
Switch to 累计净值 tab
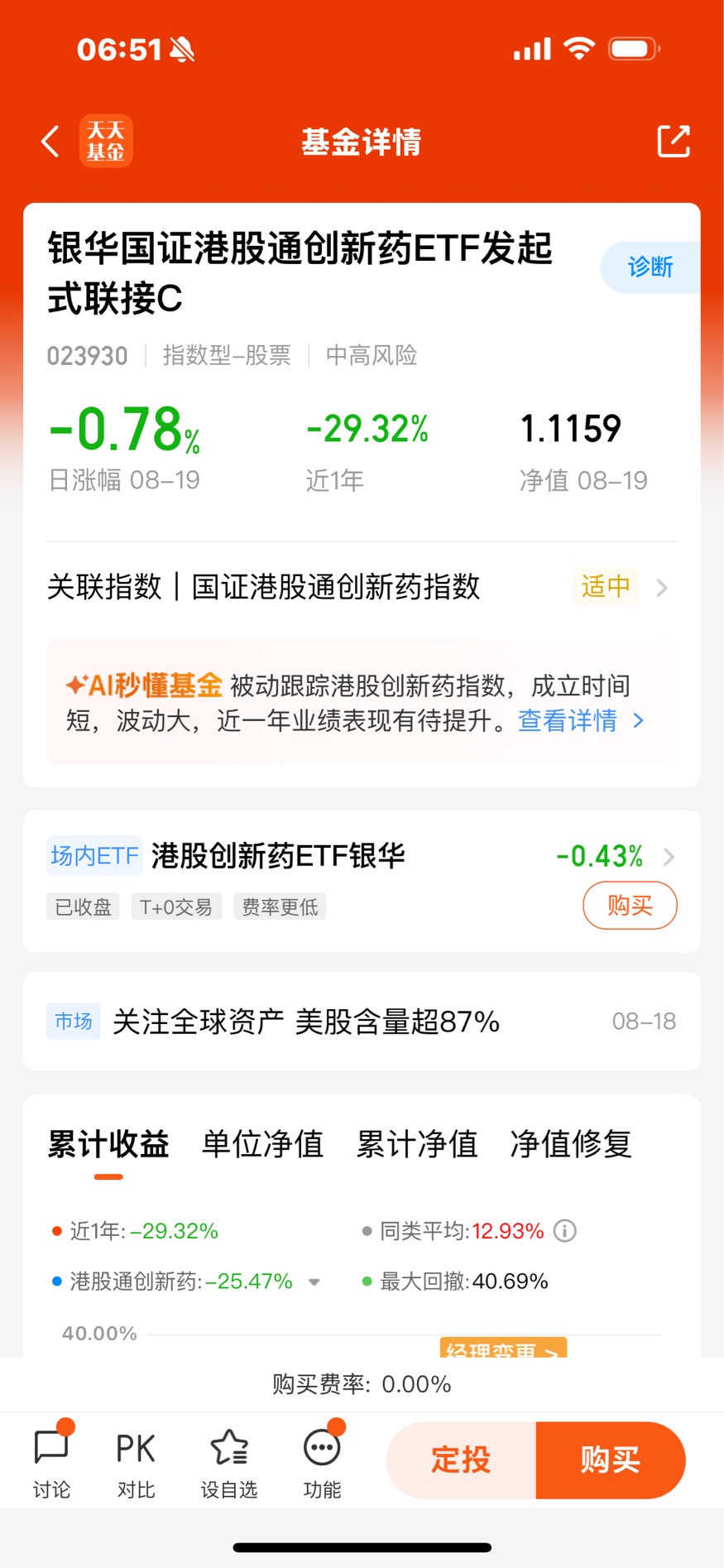[x=417, y=1144]
